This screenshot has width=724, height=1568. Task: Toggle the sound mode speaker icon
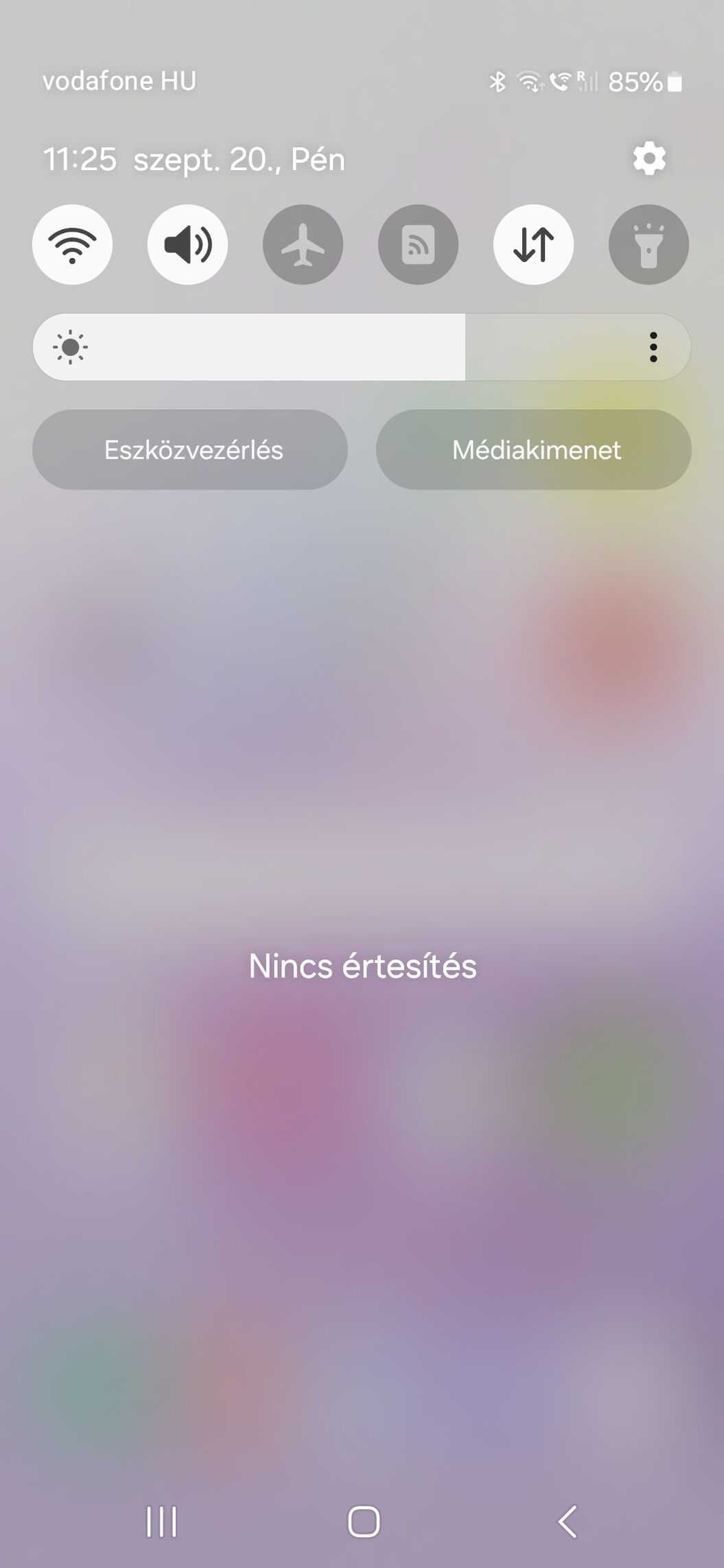point(187,244)
